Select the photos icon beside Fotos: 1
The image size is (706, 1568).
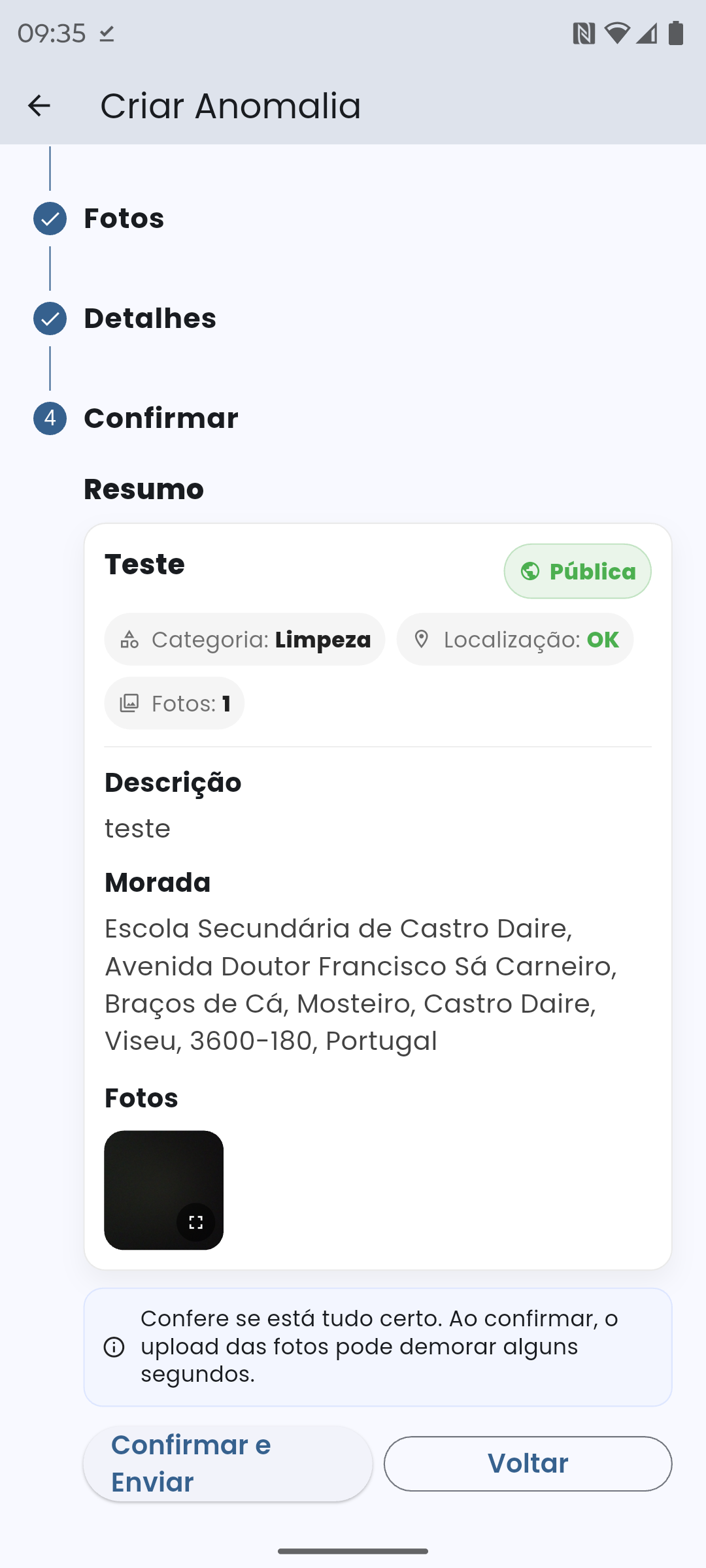130,702
